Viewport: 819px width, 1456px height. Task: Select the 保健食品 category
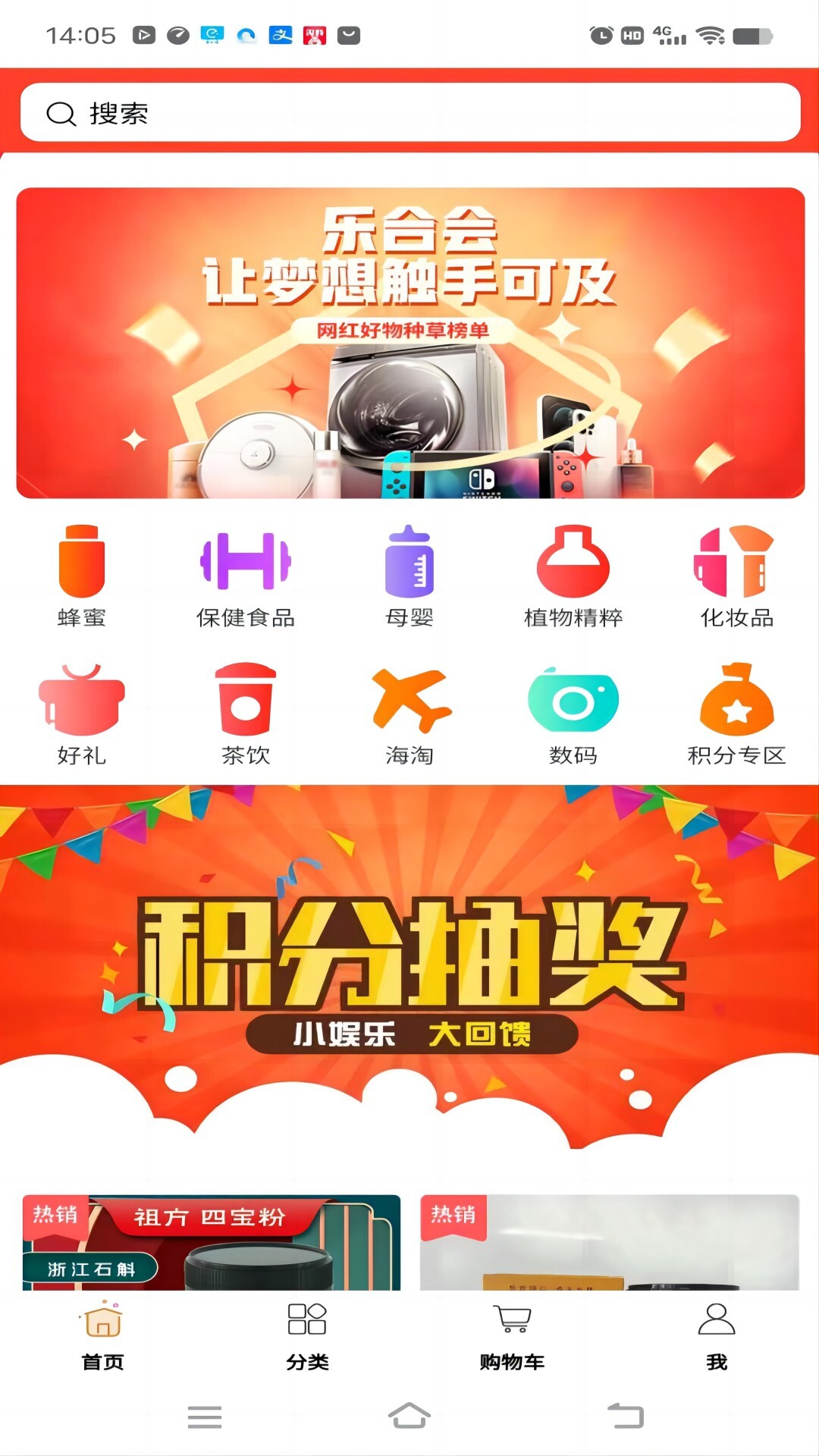click(246, 576)
